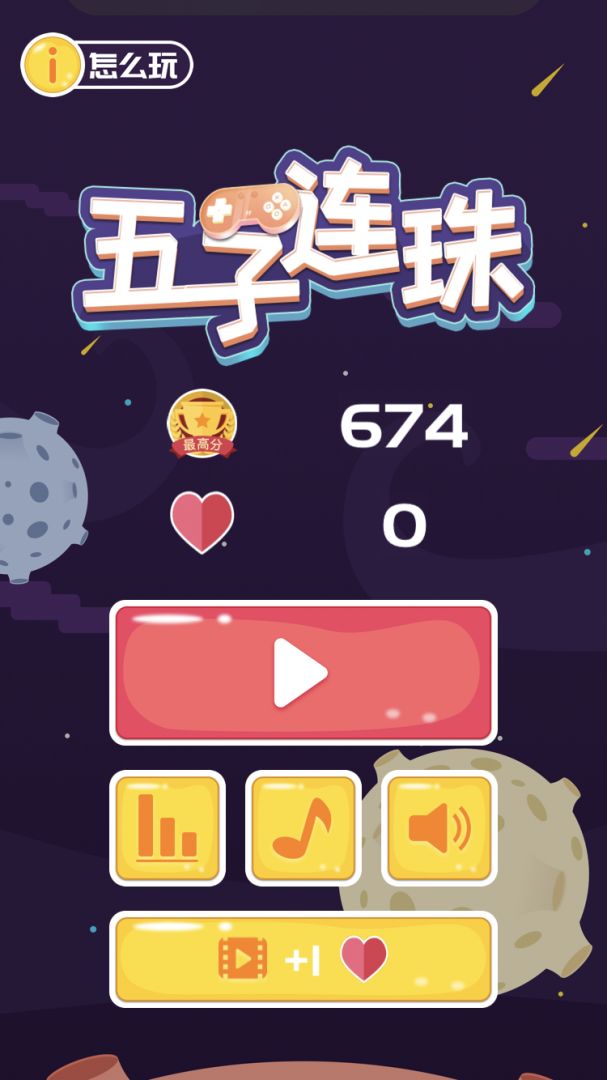Open the leaderboard rankings
The height and width of the screenshot is (1080, 607).
click(x=167, y=828)
